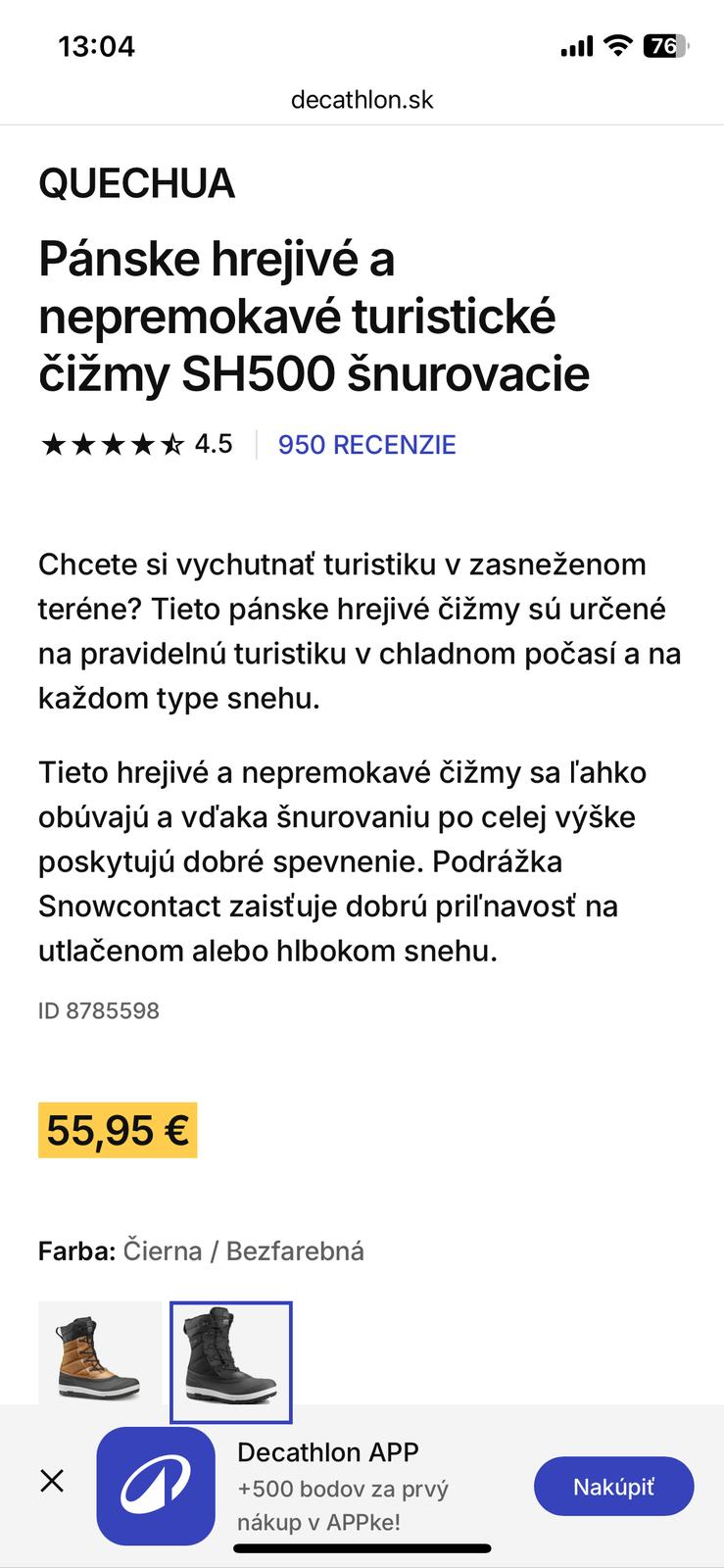The width and height of the screenshot is (724, 1568).
Task: Tap the decathlon.sk address bar
Action: click(362, 99)
